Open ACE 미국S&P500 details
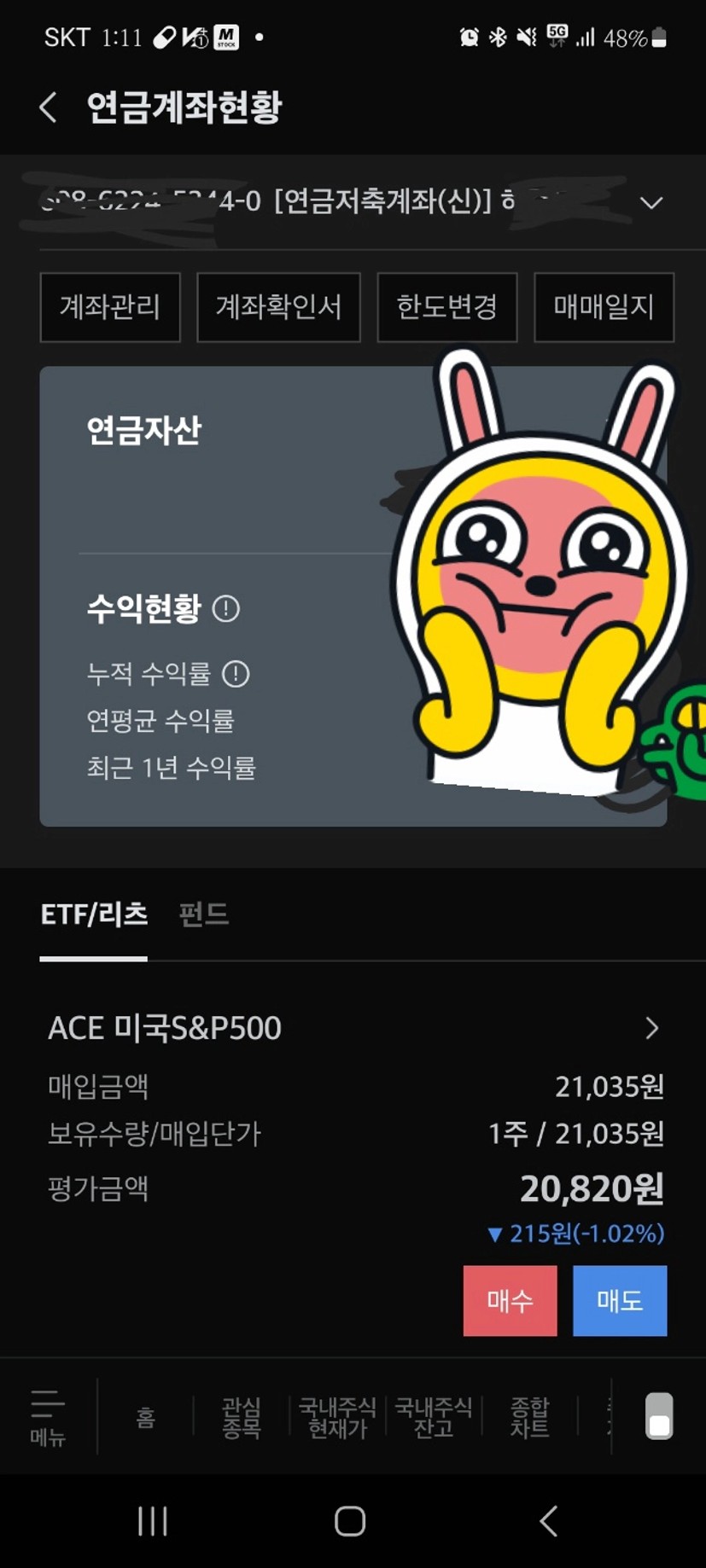Image resolution: width=706 pixels, height=1568 pixels. [x=651, y=1028]
